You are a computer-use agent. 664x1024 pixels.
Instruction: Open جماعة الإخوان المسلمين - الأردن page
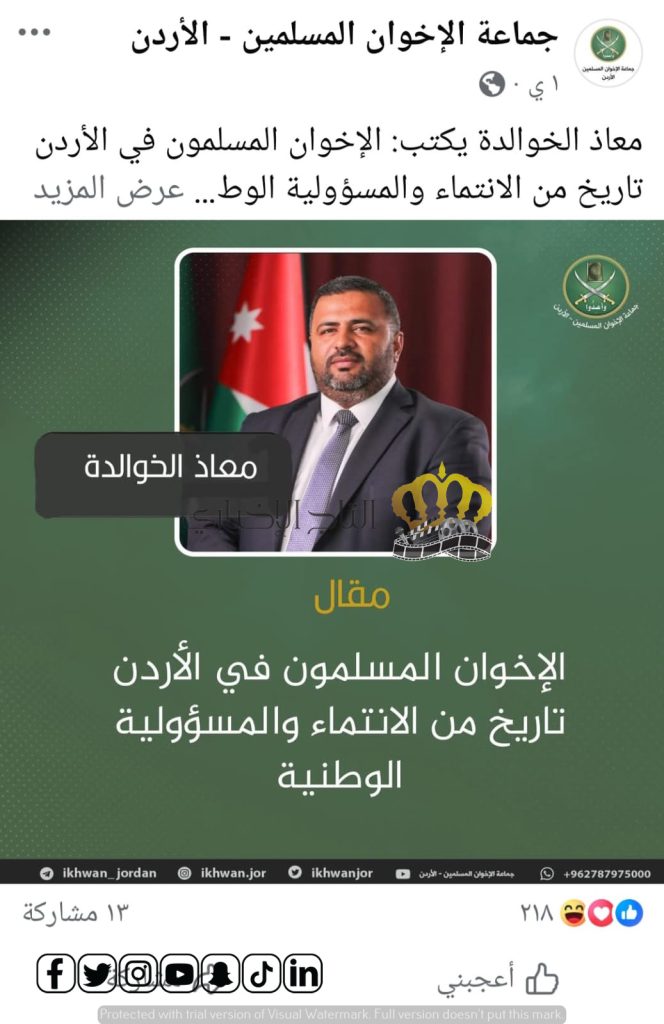coord(345,36)
